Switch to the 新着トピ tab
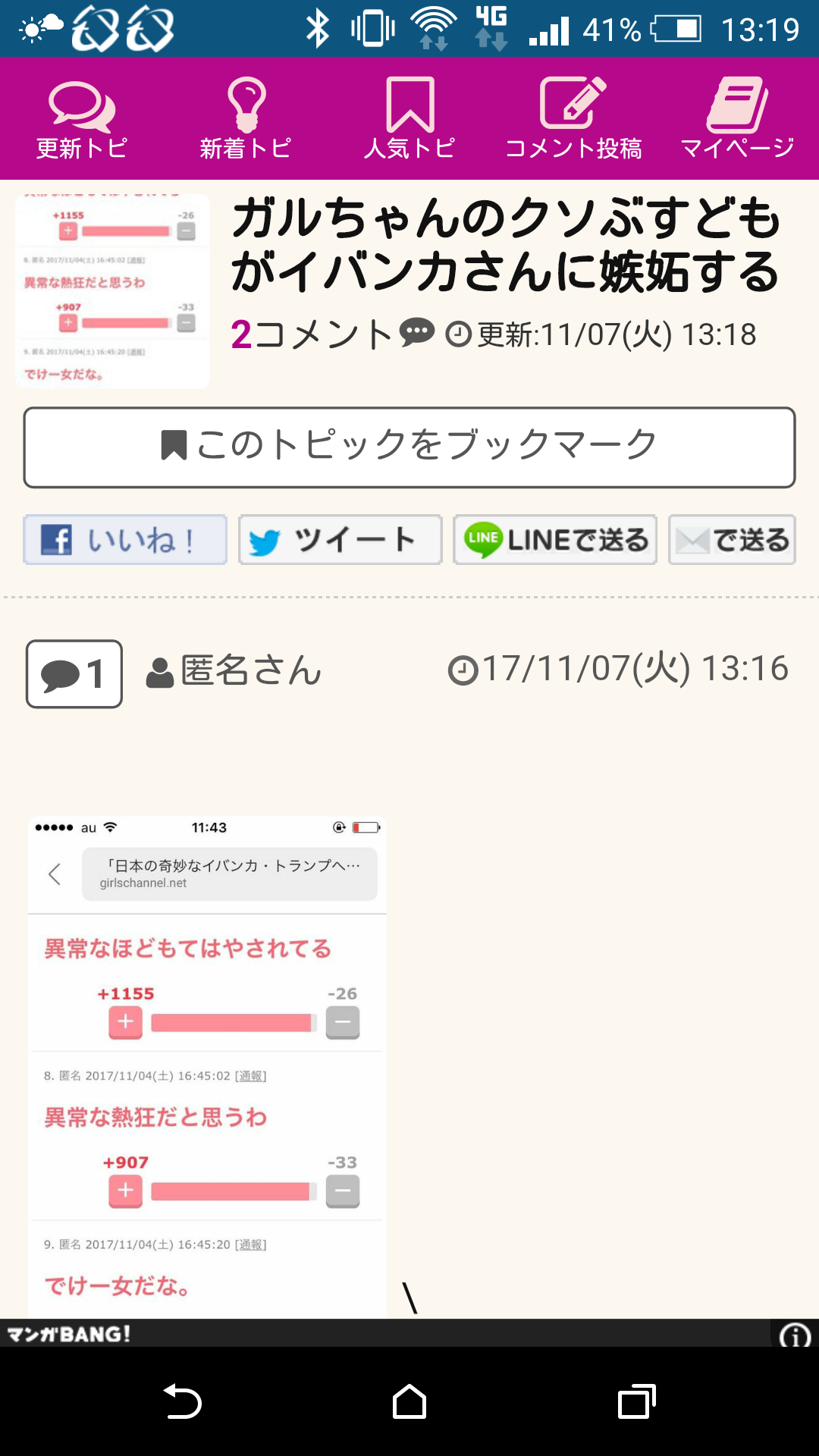Viewport: 819px width, 1456px height. [x=246, y=118]
